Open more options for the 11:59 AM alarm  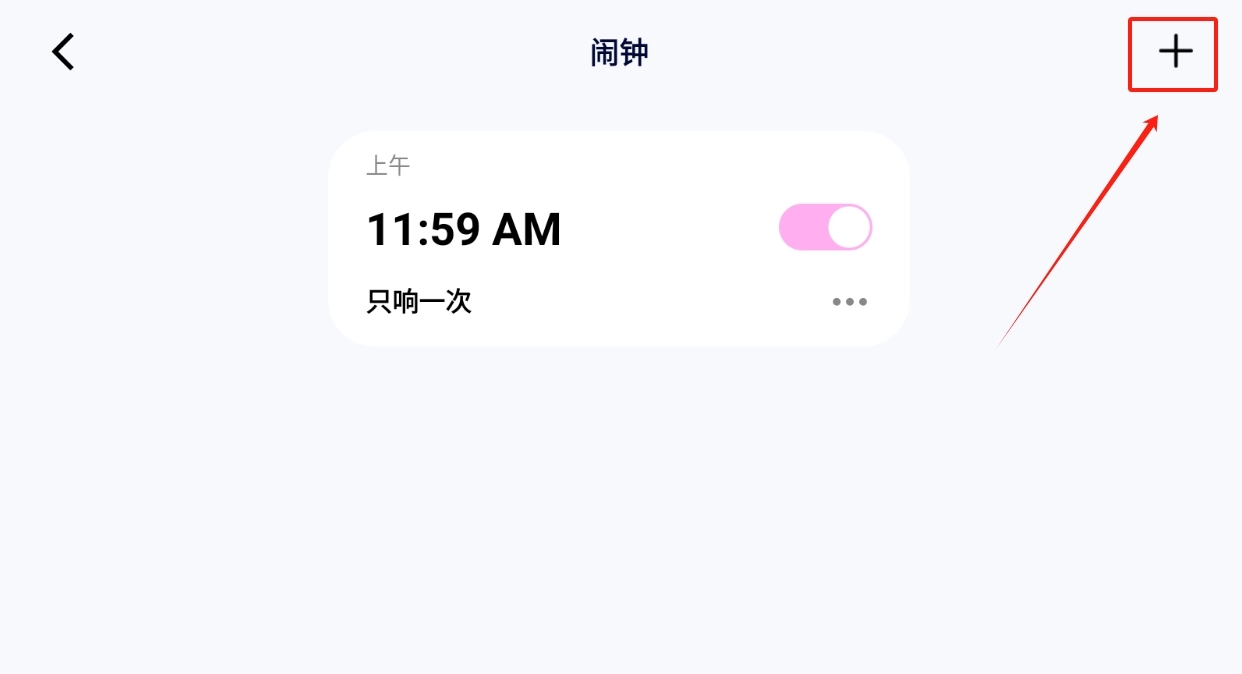(849, 302)
